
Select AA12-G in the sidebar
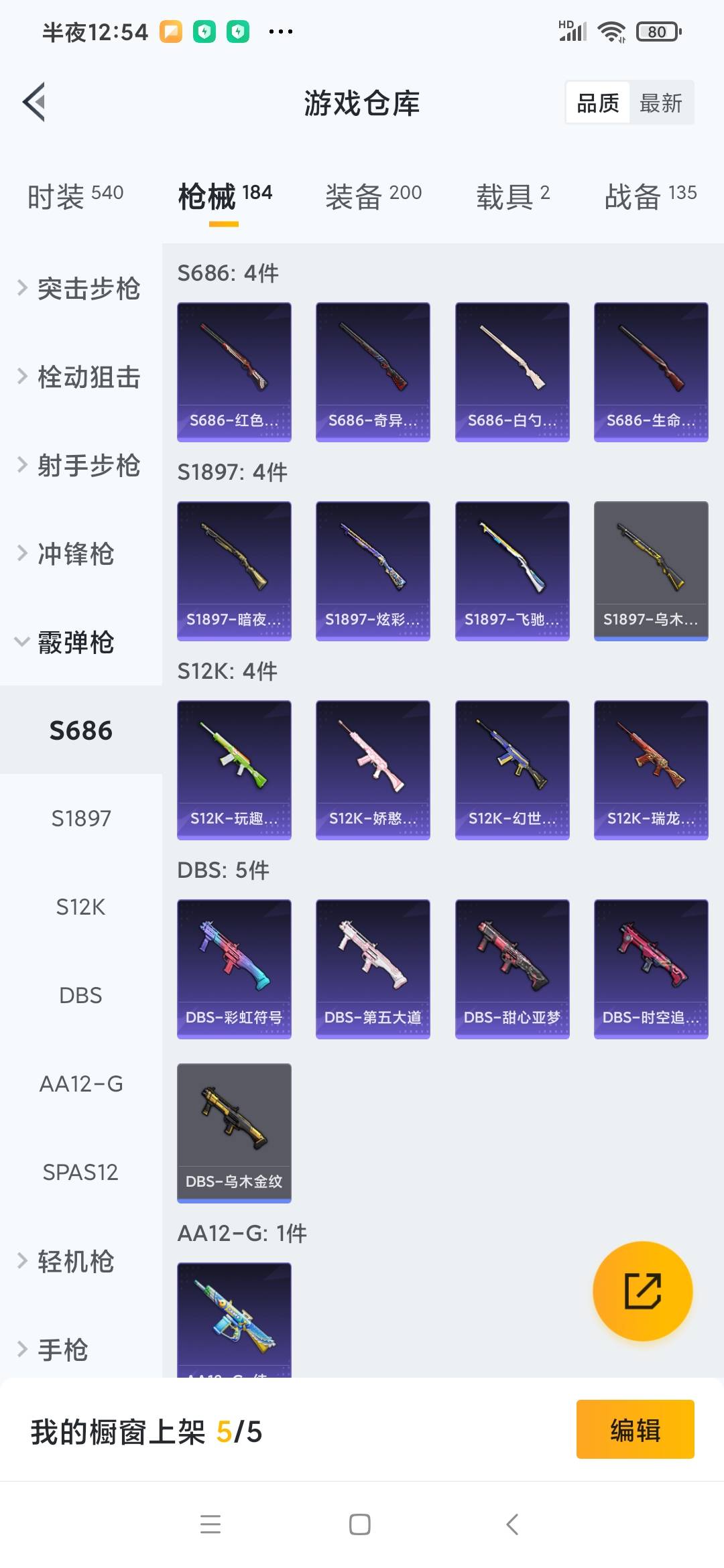click(x=80, y=1084)
